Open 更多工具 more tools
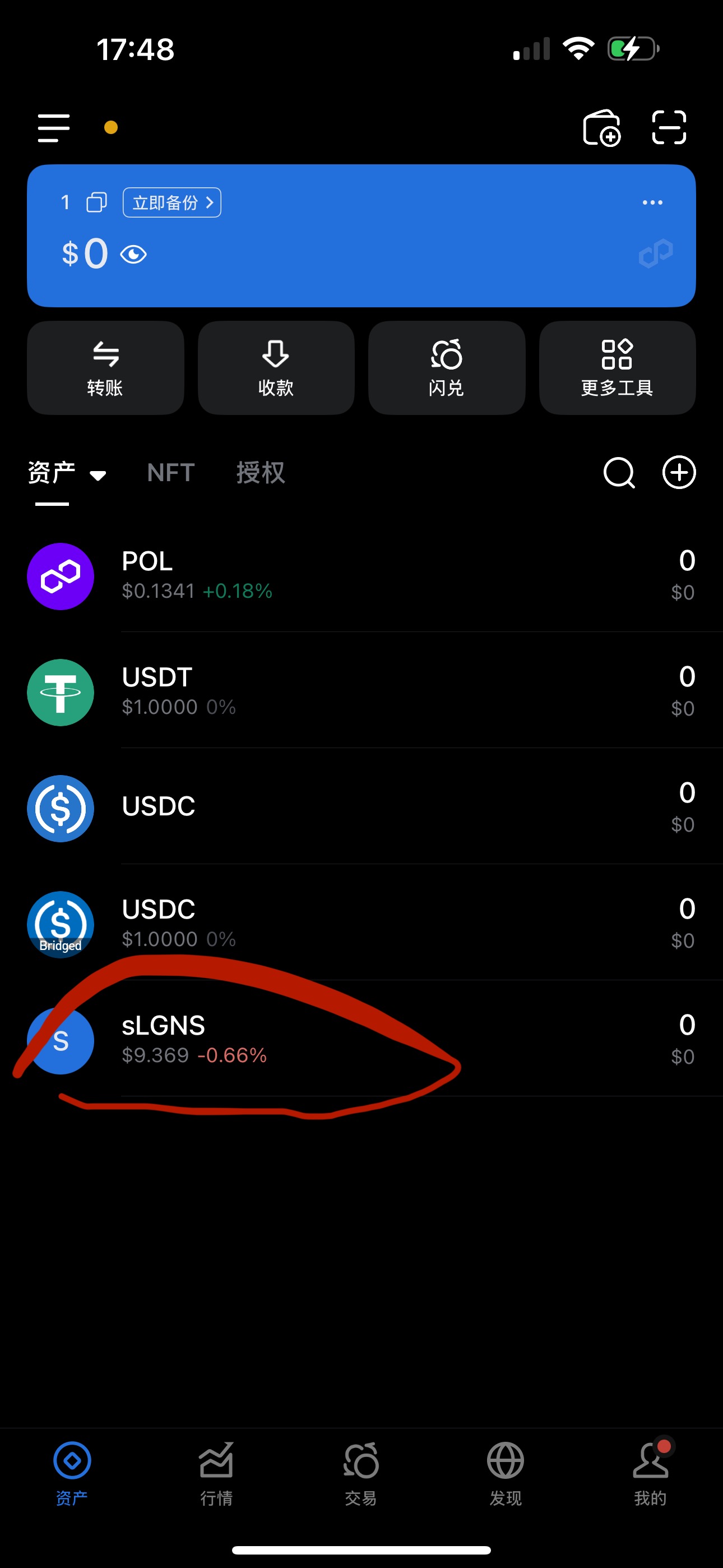 [617, 368]
